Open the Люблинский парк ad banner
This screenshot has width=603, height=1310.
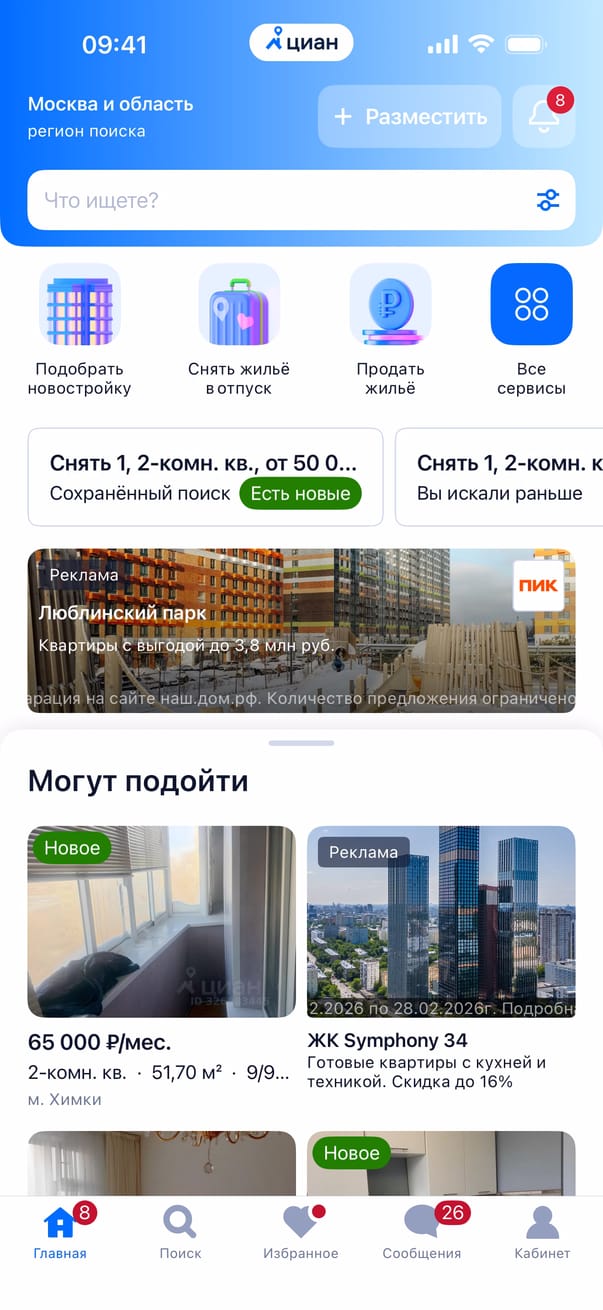coord(301,630)
